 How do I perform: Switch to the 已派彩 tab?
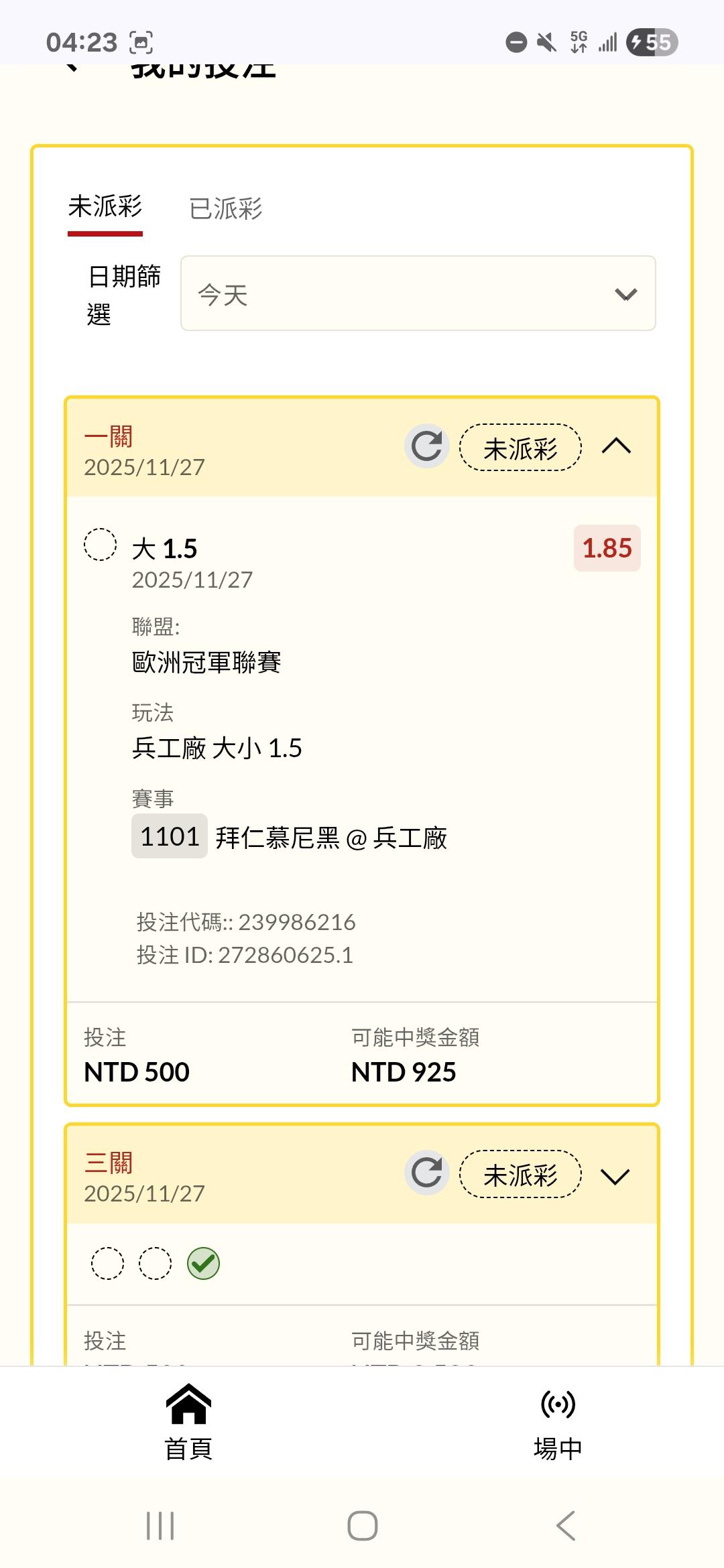(x=226, y=208)
